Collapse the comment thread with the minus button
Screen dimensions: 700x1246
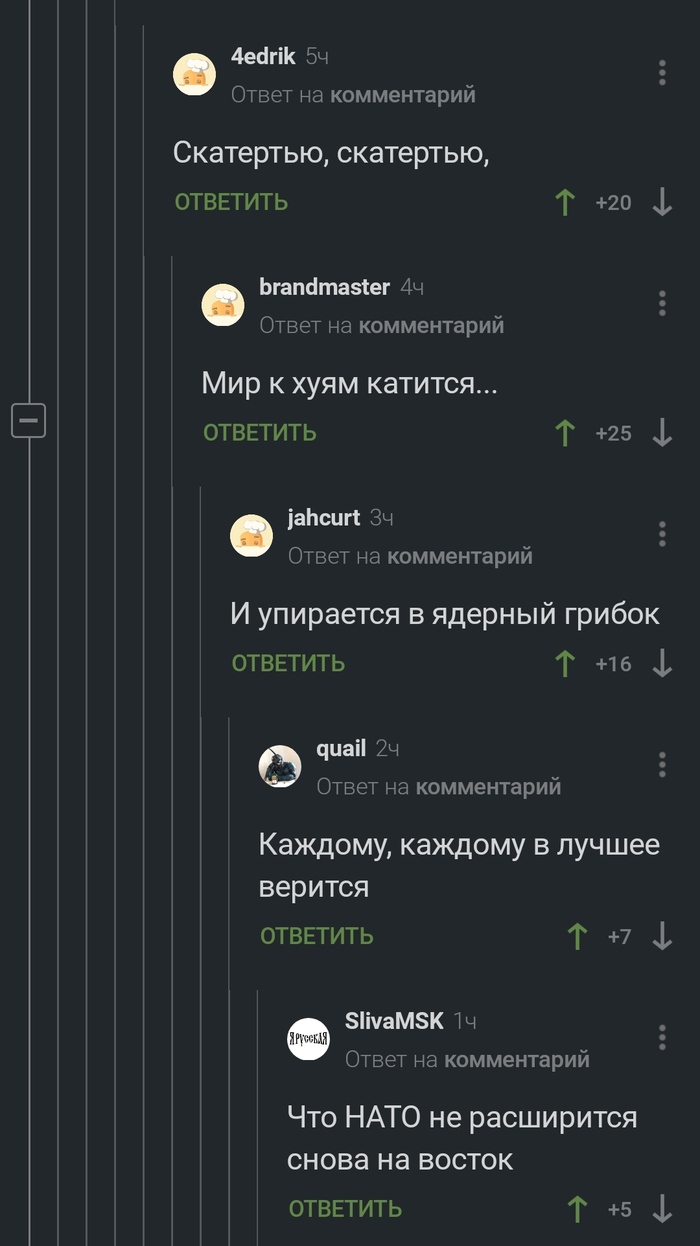(x=28, y=420)
